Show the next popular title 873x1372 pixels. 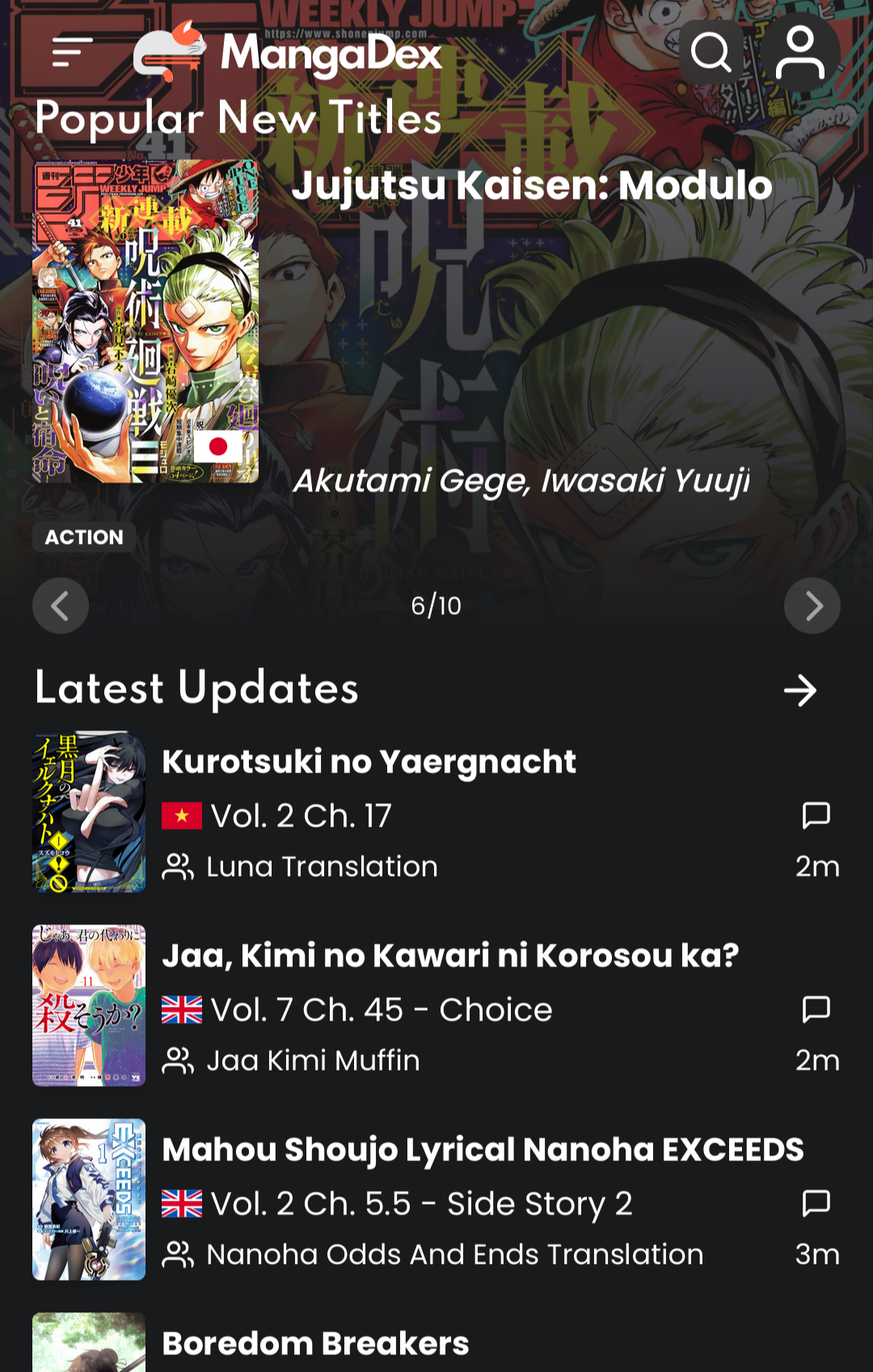812,606
